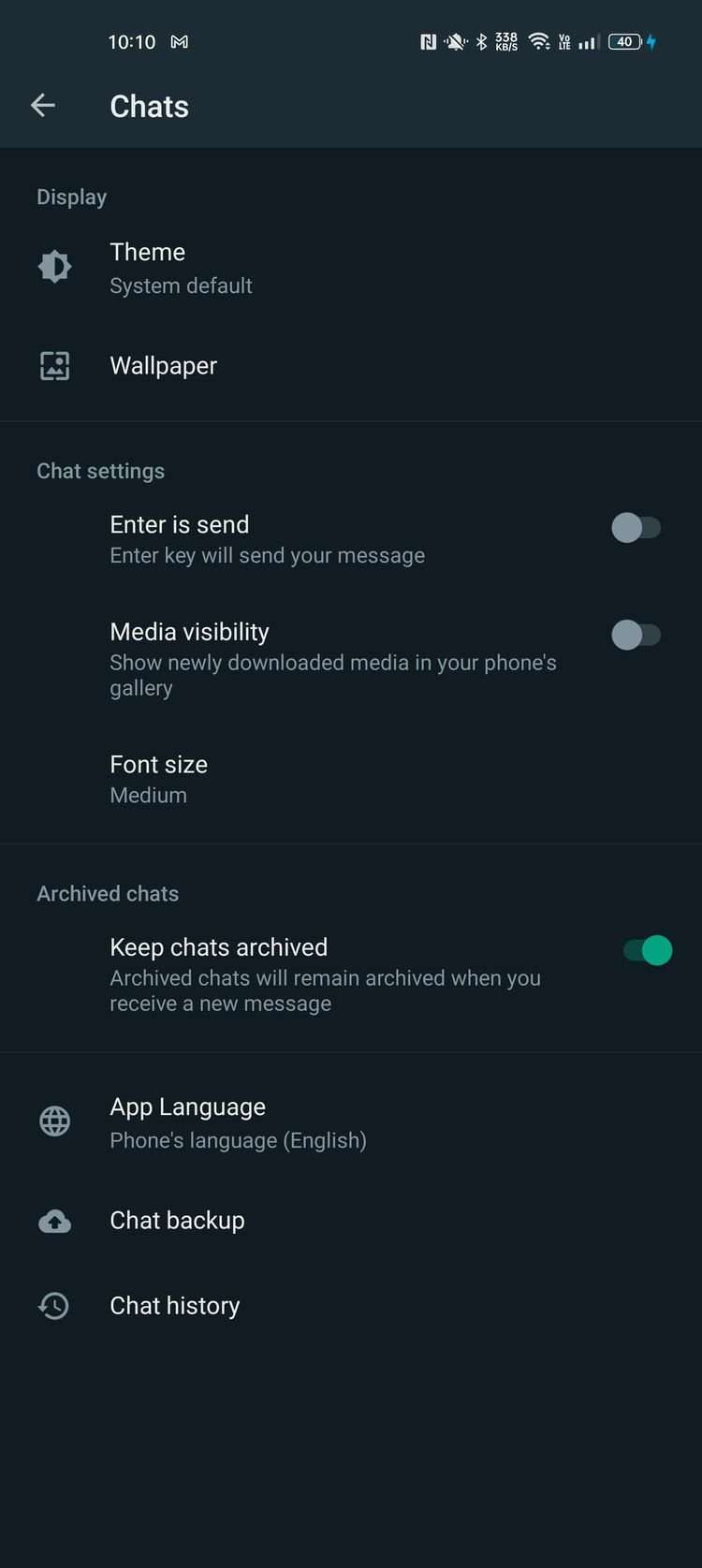702x1568 pixels.
Task: Turn on Enter is send
Action: (x=636, y=528)
